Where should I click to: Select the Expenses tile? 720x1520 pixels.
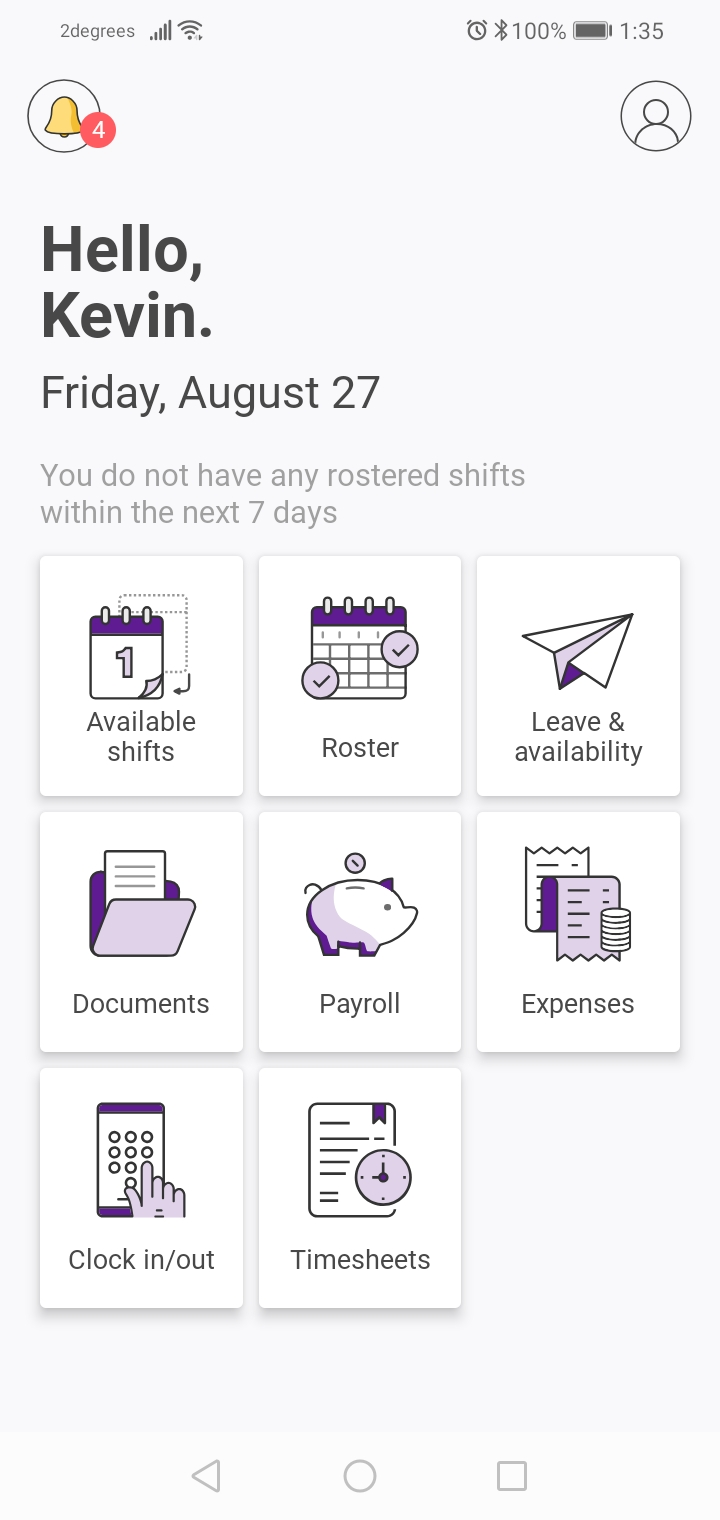(578, 932)
